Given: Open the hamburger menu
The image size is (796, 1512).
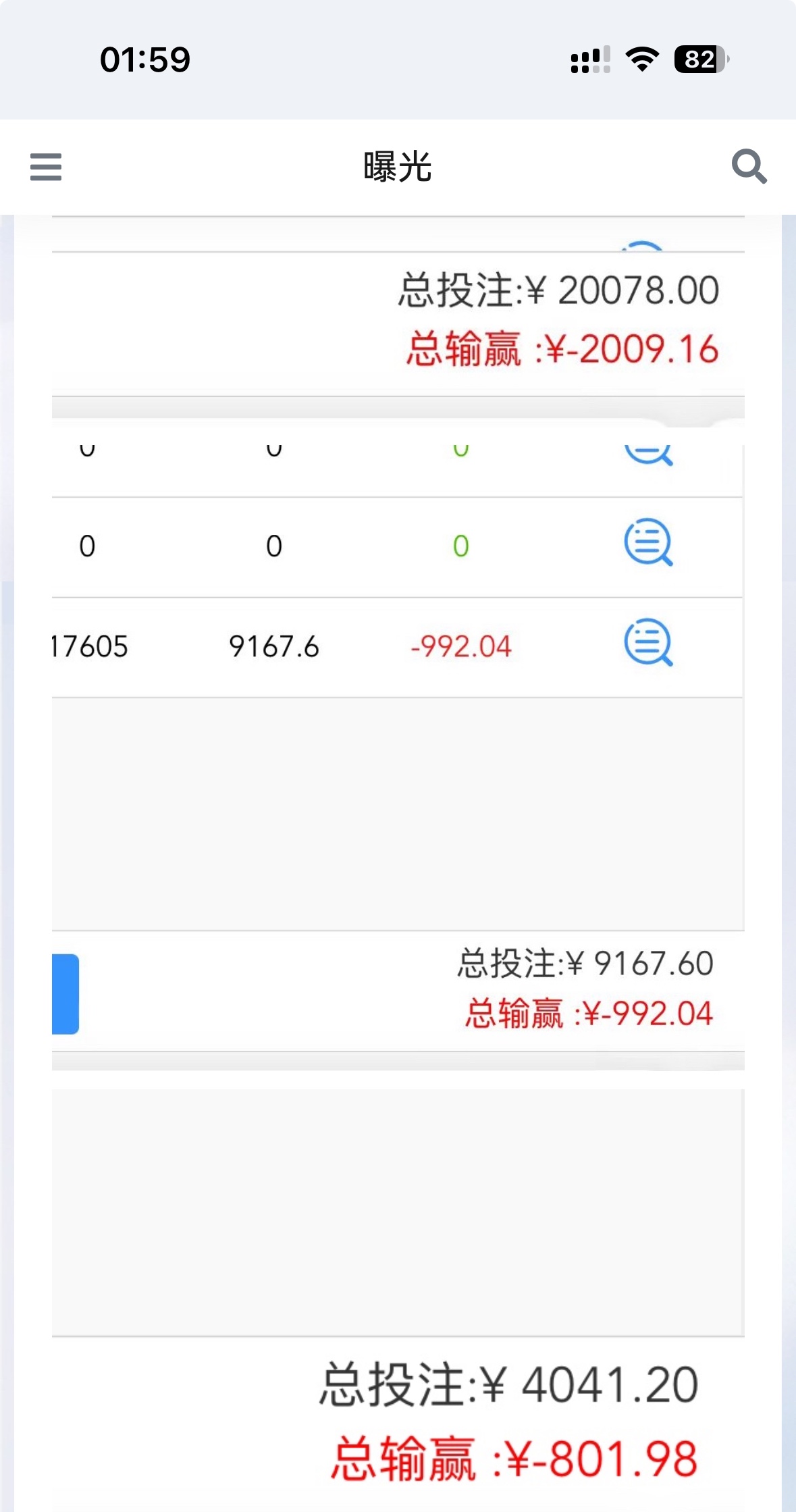Looking at the screenshot, I should (46, 167).
